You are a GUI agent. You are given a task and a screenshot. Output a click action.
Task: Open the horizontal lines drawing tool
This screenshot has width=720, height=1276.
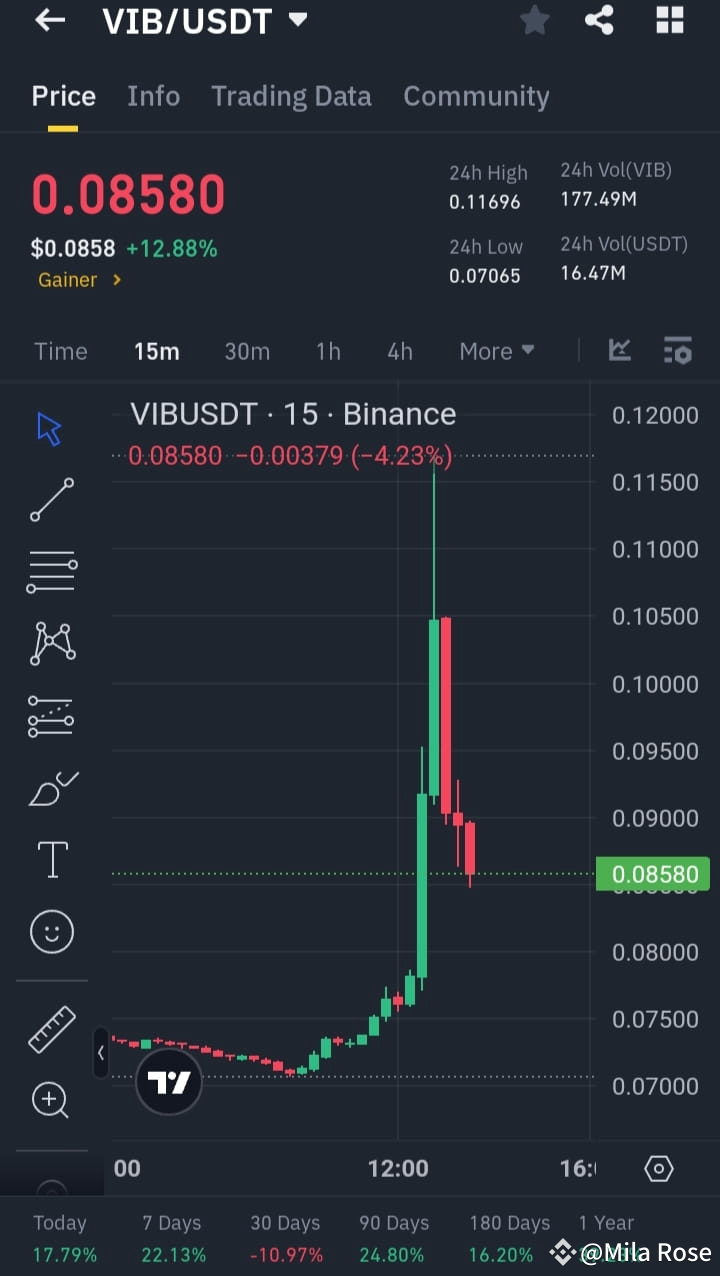tap(51, 572)
